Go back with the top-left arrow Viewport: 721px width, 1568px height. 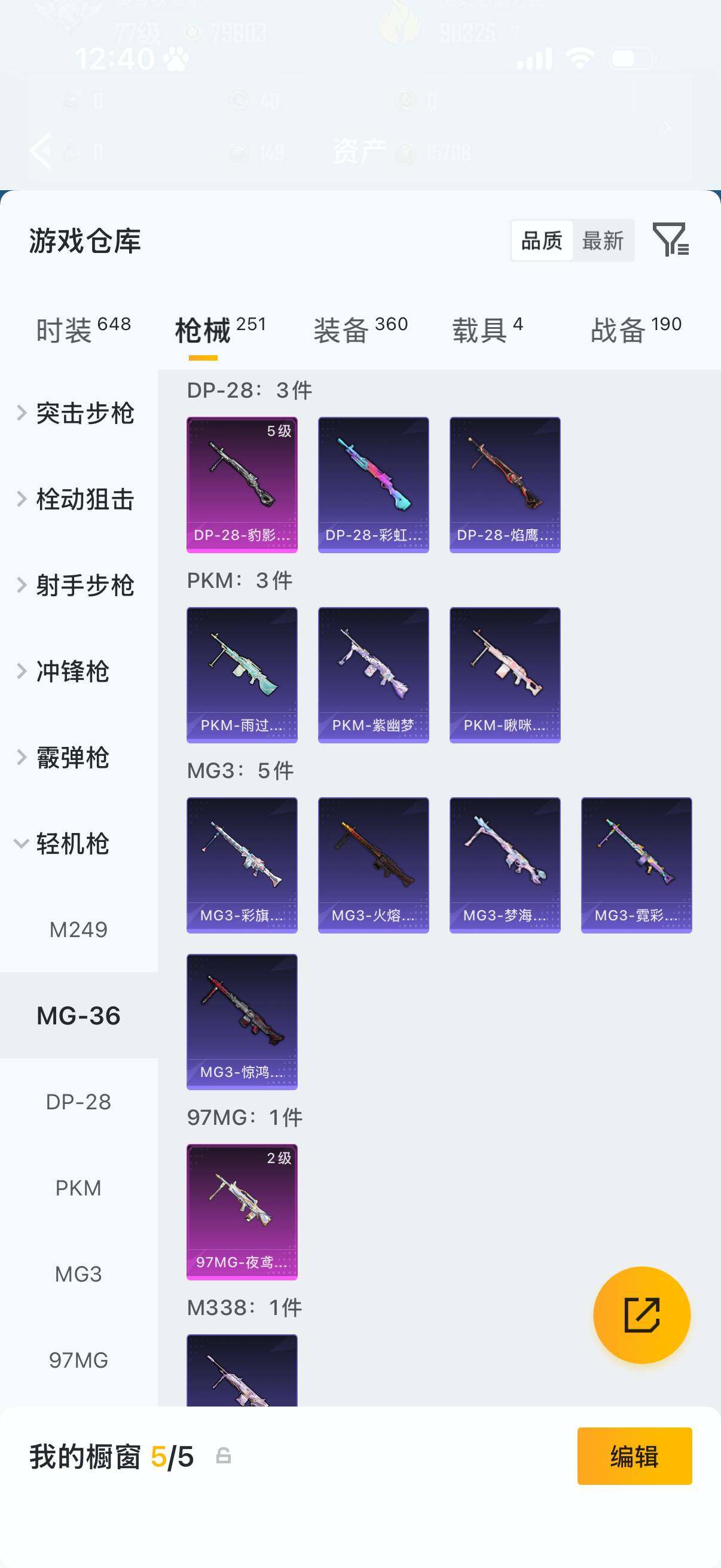pyautogui.click(x=41, y=150)
